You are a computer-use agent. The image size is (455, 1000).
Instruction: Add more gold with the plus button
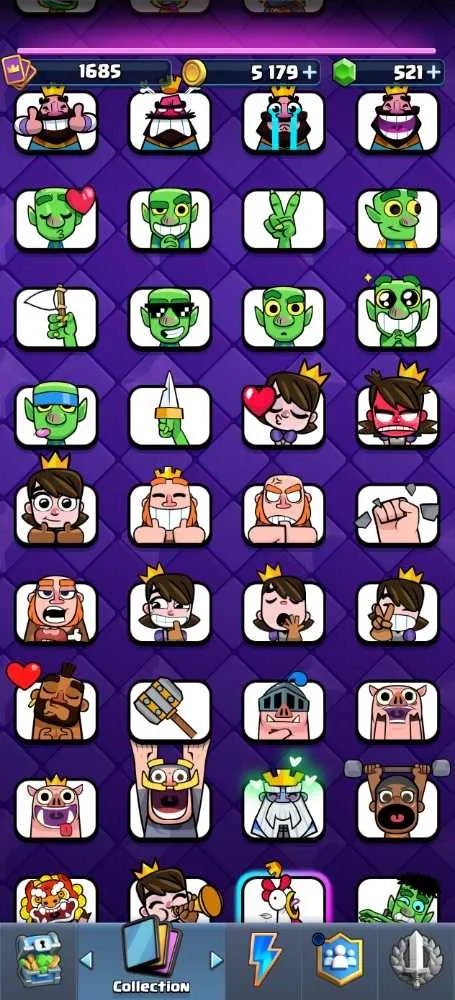pyautogui.click(x=309, y=73)
